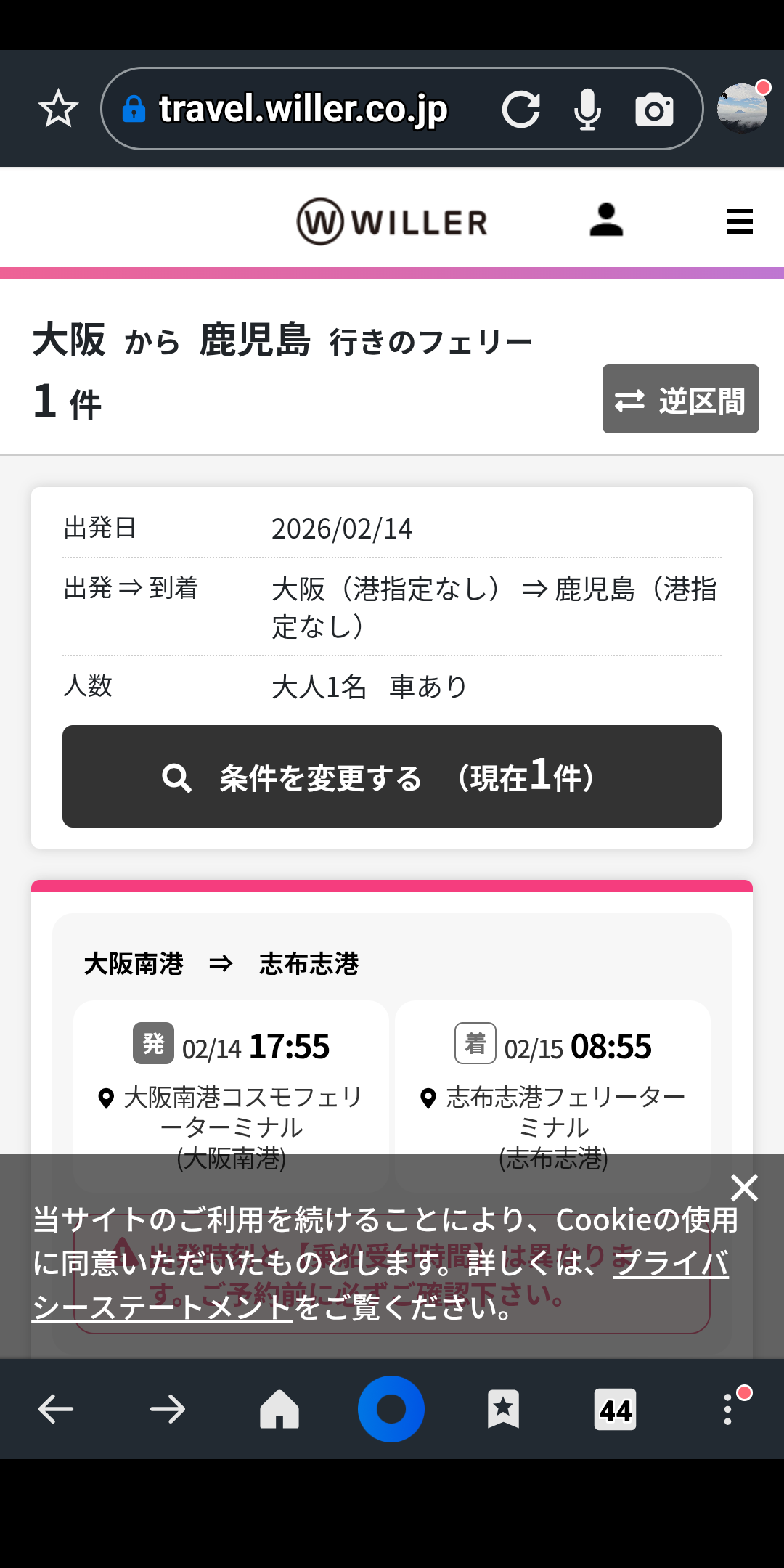The width and height of the screenshot is (784, 1568).
Task: Start voice search with microphone
Action: [587, 109]
